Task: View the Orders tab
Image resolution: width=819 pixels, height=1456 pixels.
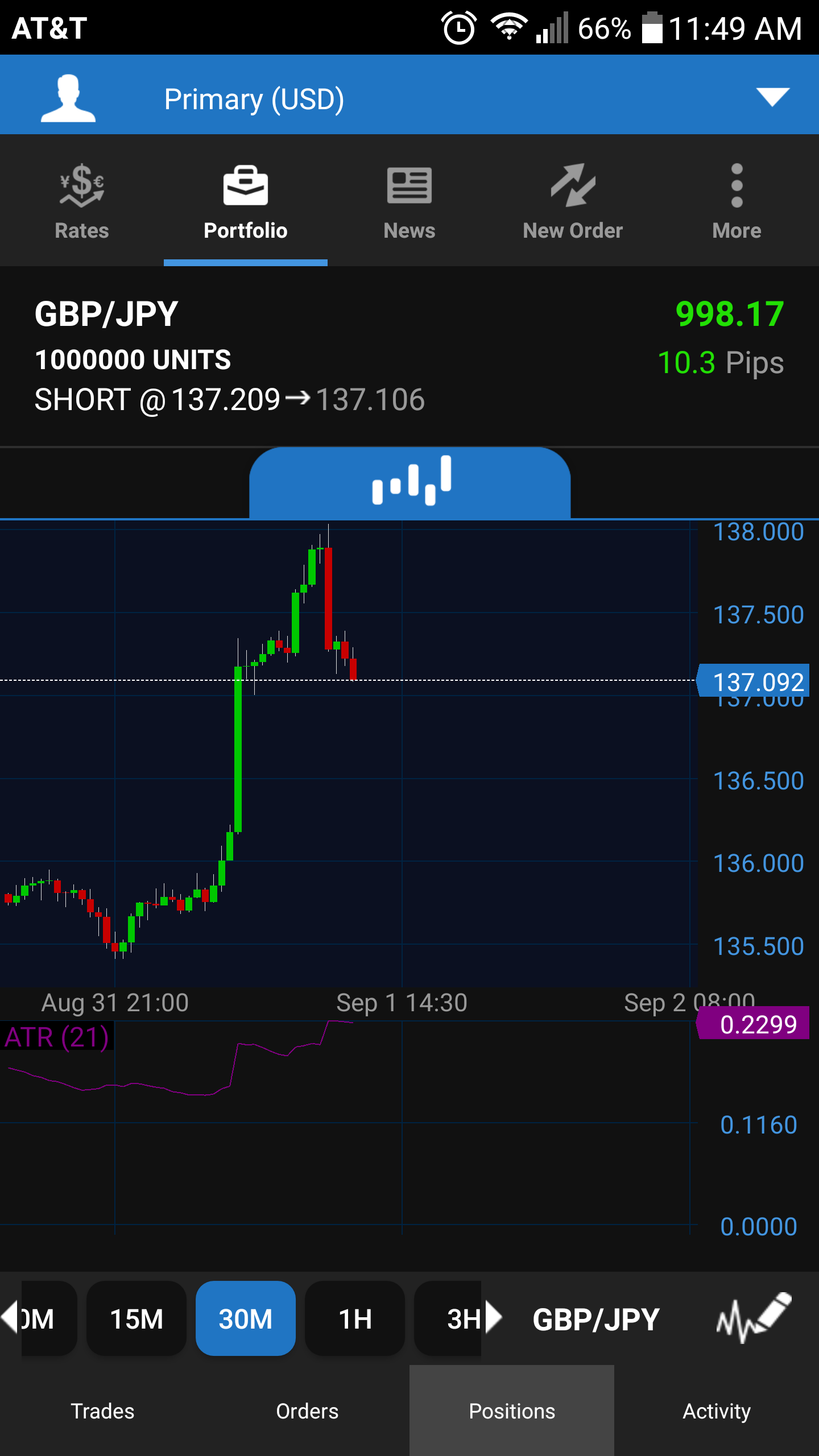Action: coord(307,1411)
